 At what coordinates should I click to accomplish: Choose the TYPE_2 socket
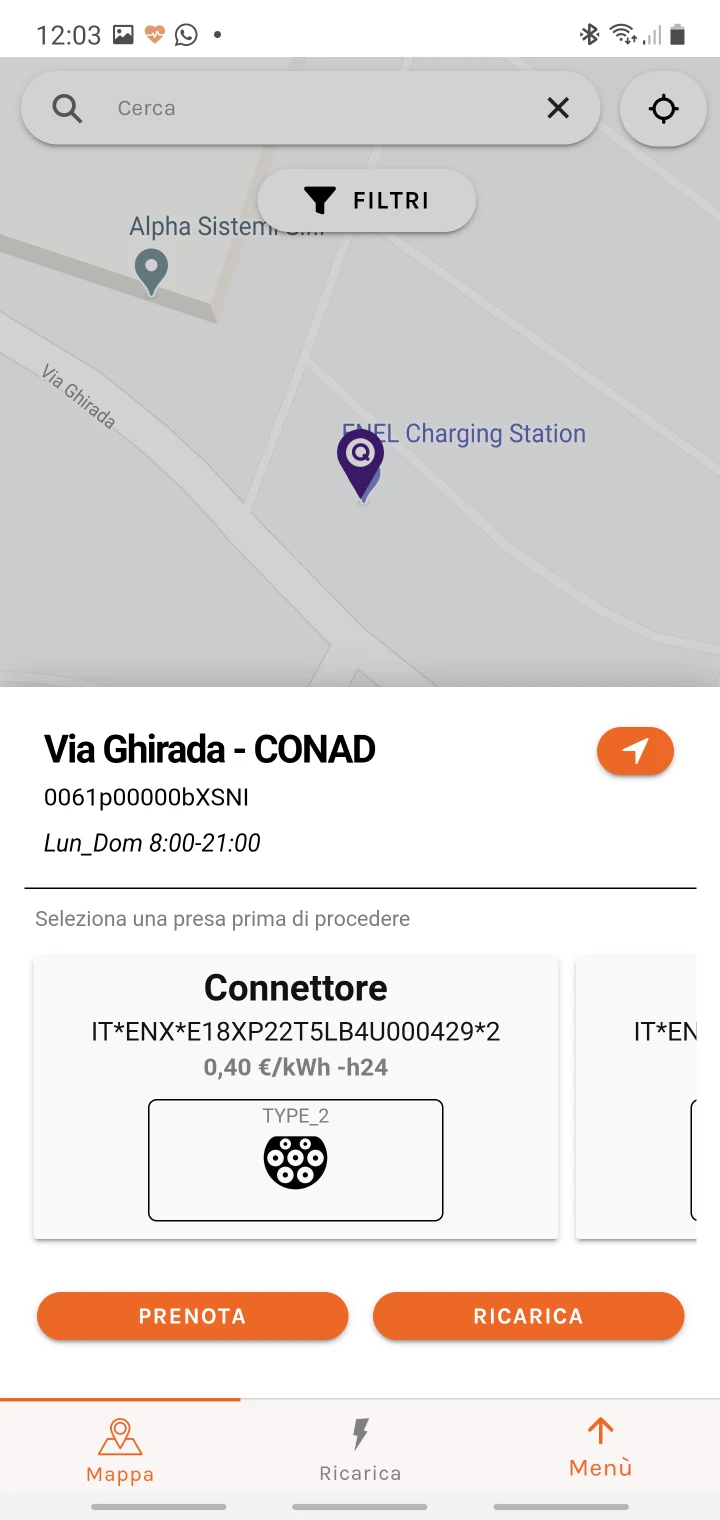point(296,1160)
